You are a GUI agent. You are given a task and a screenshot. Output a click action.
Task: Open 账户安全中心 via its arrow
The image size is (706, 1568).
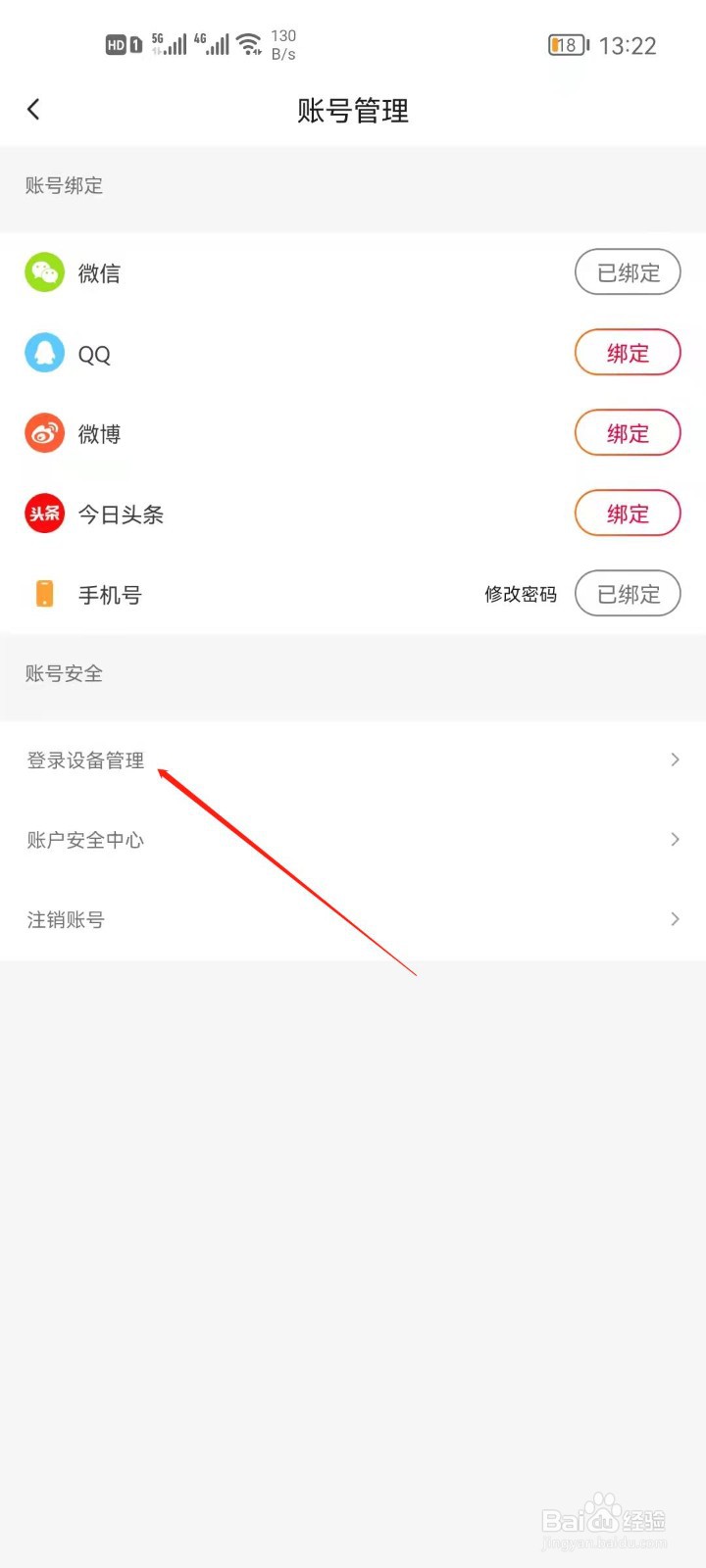point(675,839)
